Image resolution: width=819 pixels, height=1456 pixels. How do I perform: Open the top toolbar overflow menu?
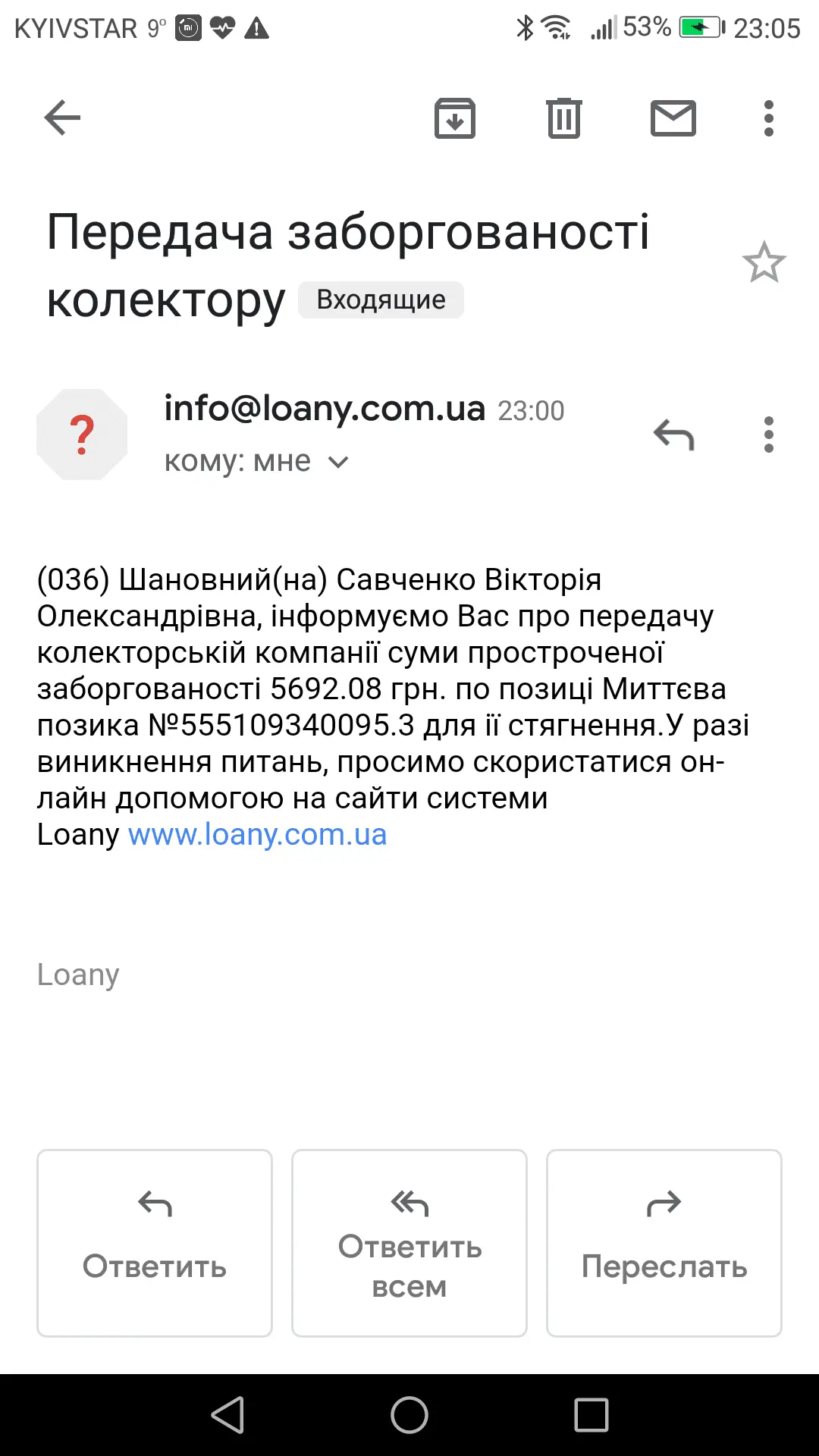(768, 118)
